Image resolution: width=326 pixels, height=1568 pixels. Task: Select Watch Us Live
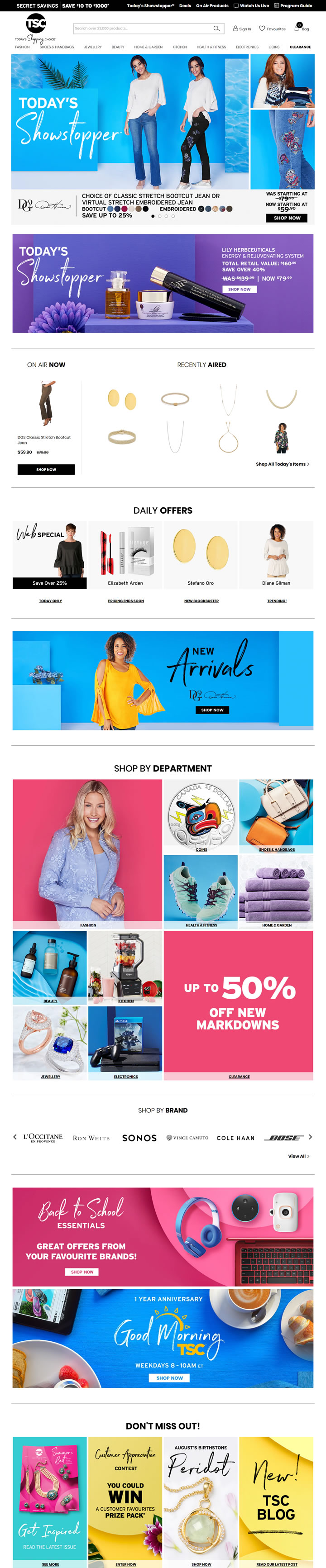[x=251, y=5]
